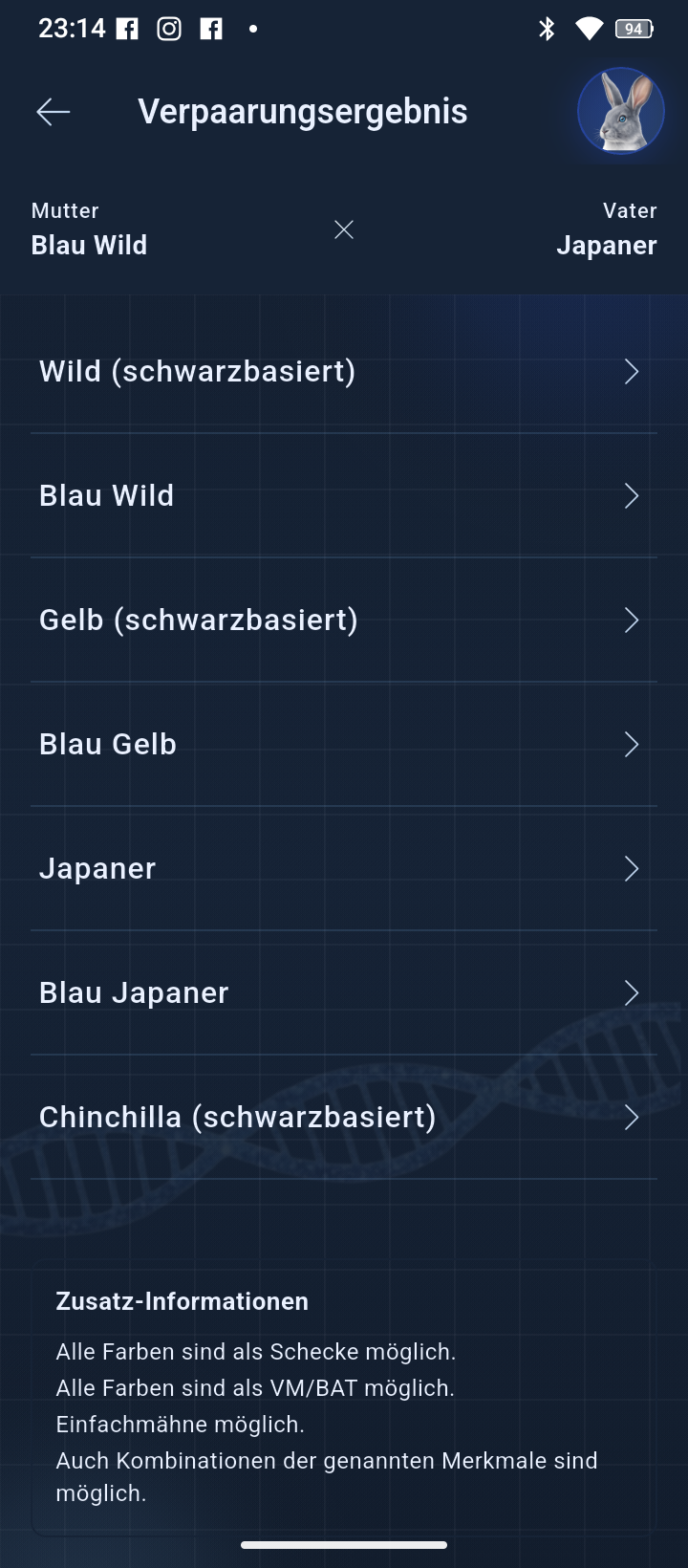Image resolution: width=688 pixels, height=1568 pixels.
Task: Tap the Wi-Fi status icon
Action: [x=590, y=29]
